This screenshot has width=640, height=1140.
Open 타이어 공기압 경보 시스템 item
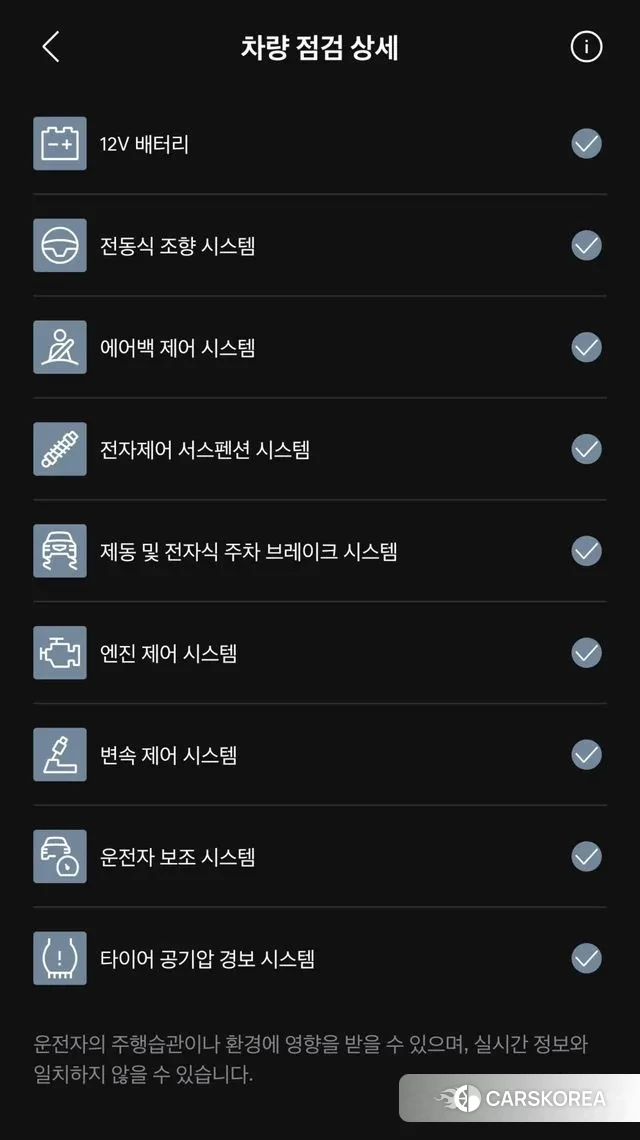pyautogui.click(x=320, y=959)
